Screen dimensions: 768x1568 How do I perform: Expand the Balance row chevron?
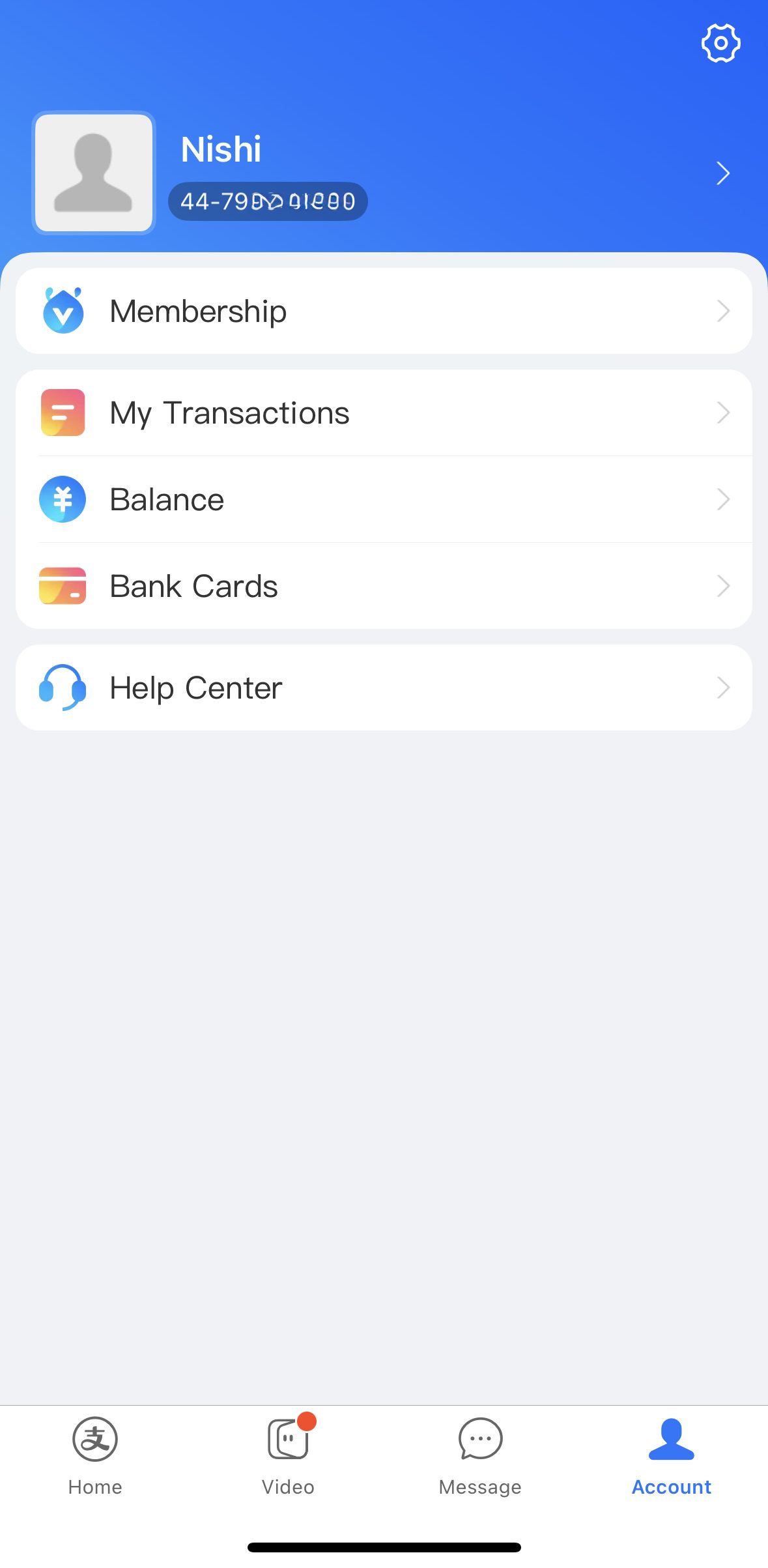pos(724,499)
